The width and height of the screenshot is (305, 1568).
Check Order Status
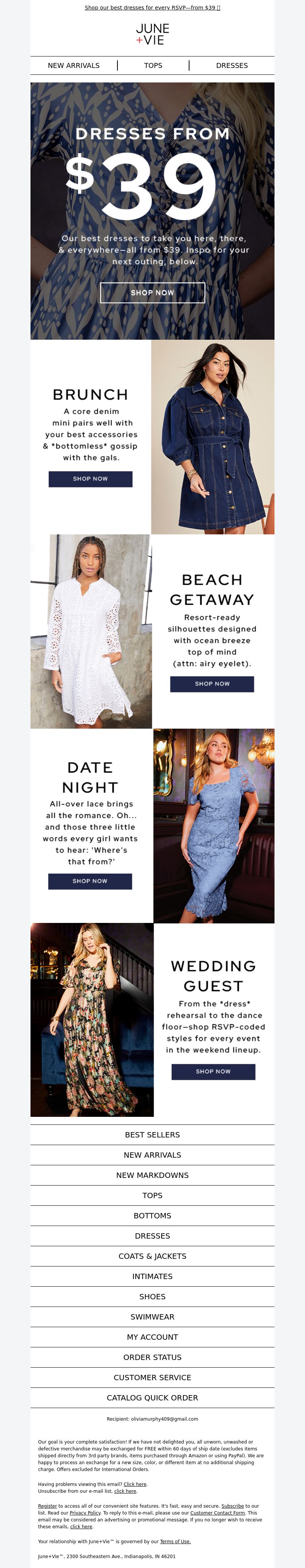pos(152,1357)
